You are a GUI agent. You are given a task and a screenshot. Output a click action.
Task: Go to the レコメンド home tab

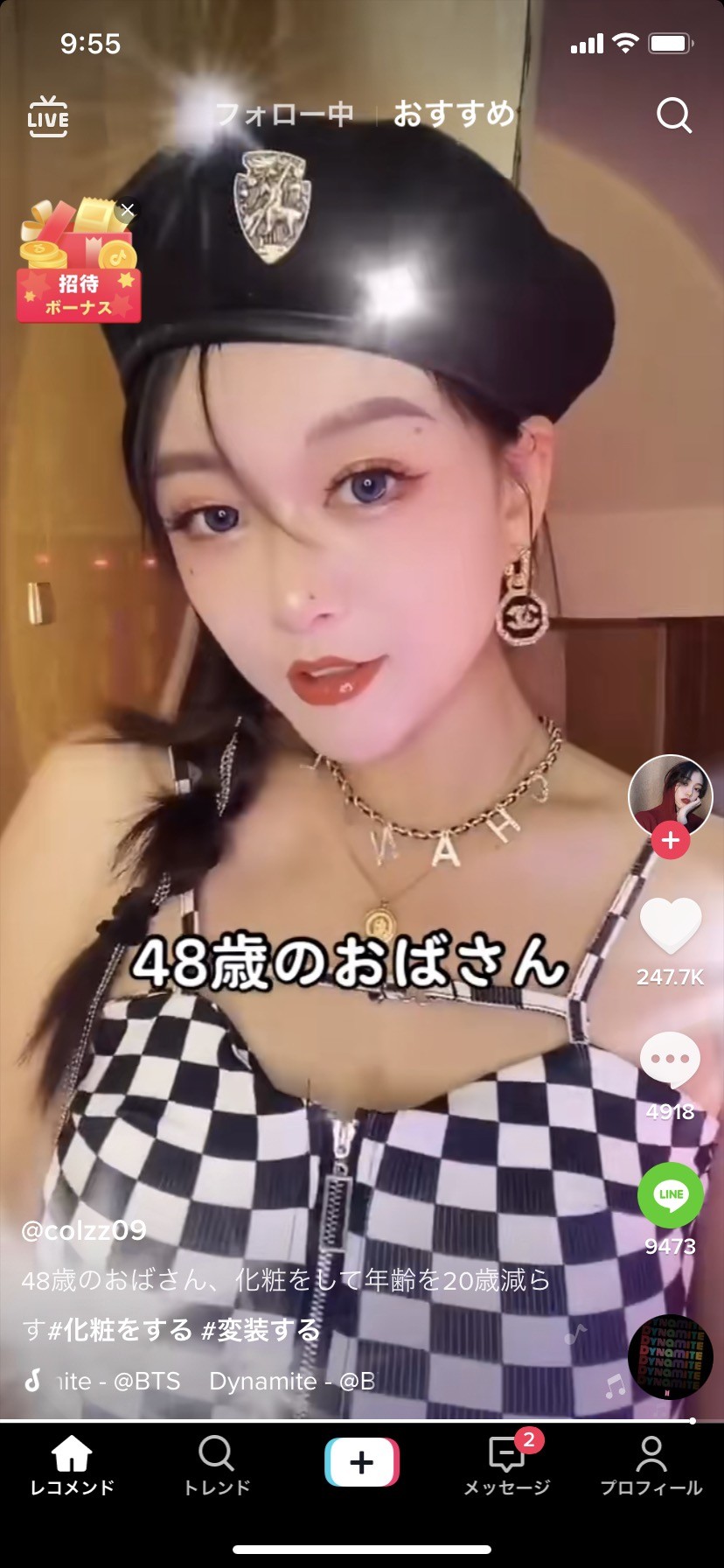pyautogui.click(x=72, y=1464)
